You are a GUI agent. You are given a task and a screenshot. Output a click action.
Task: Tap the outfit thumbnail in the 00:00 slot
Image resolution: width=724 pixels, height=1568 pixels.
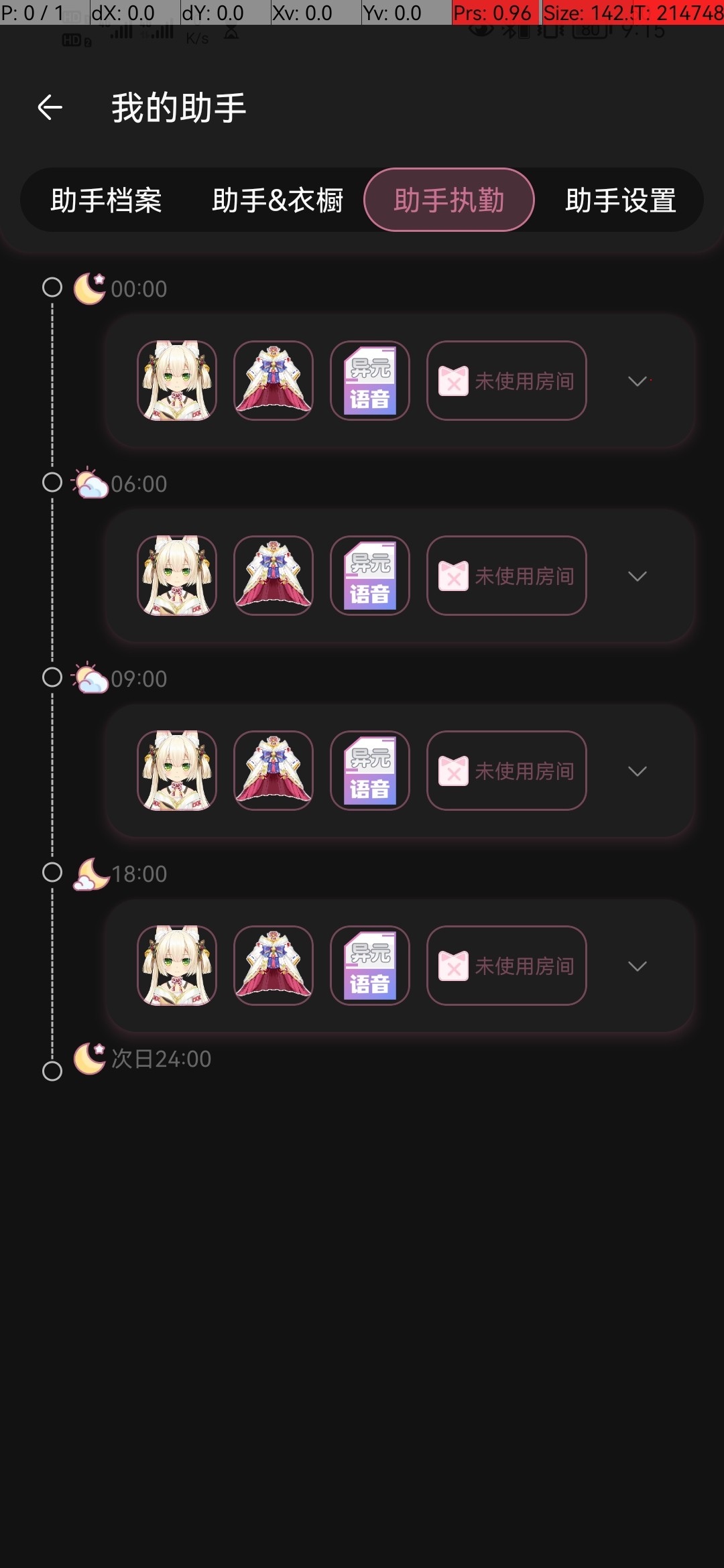click(274, 381)
